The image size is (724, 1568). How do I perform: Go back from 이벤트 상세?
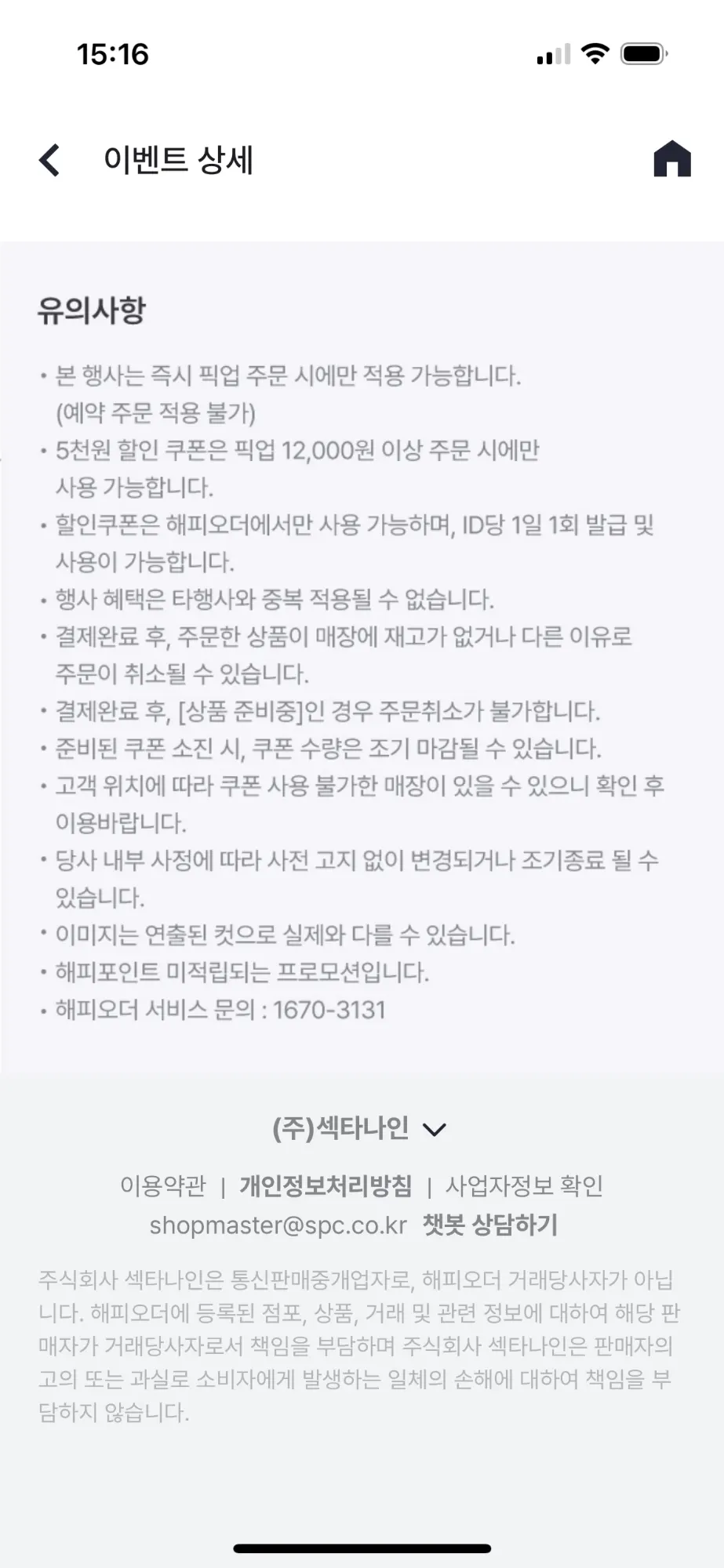[49, 160]
